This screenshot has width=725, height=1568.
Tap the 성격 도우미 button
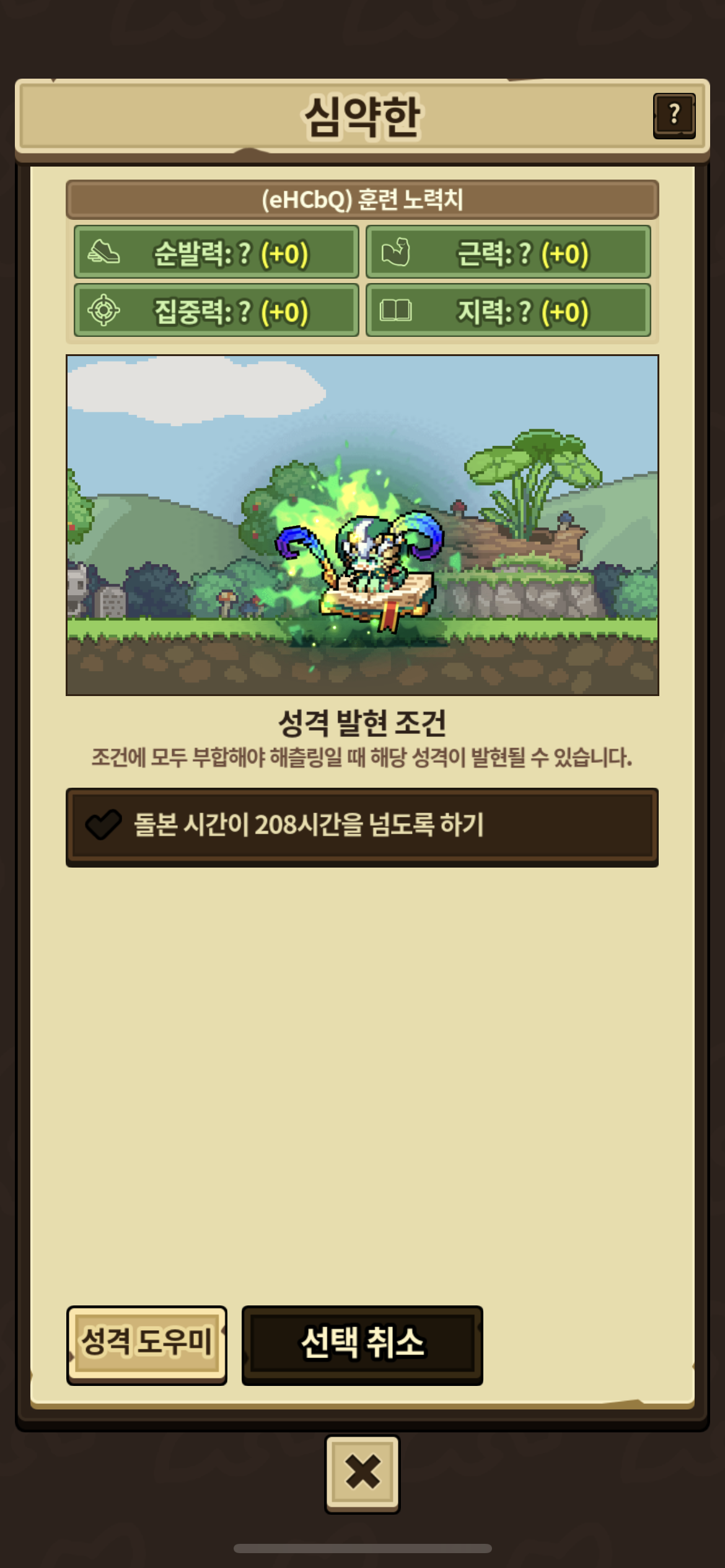147,1343
